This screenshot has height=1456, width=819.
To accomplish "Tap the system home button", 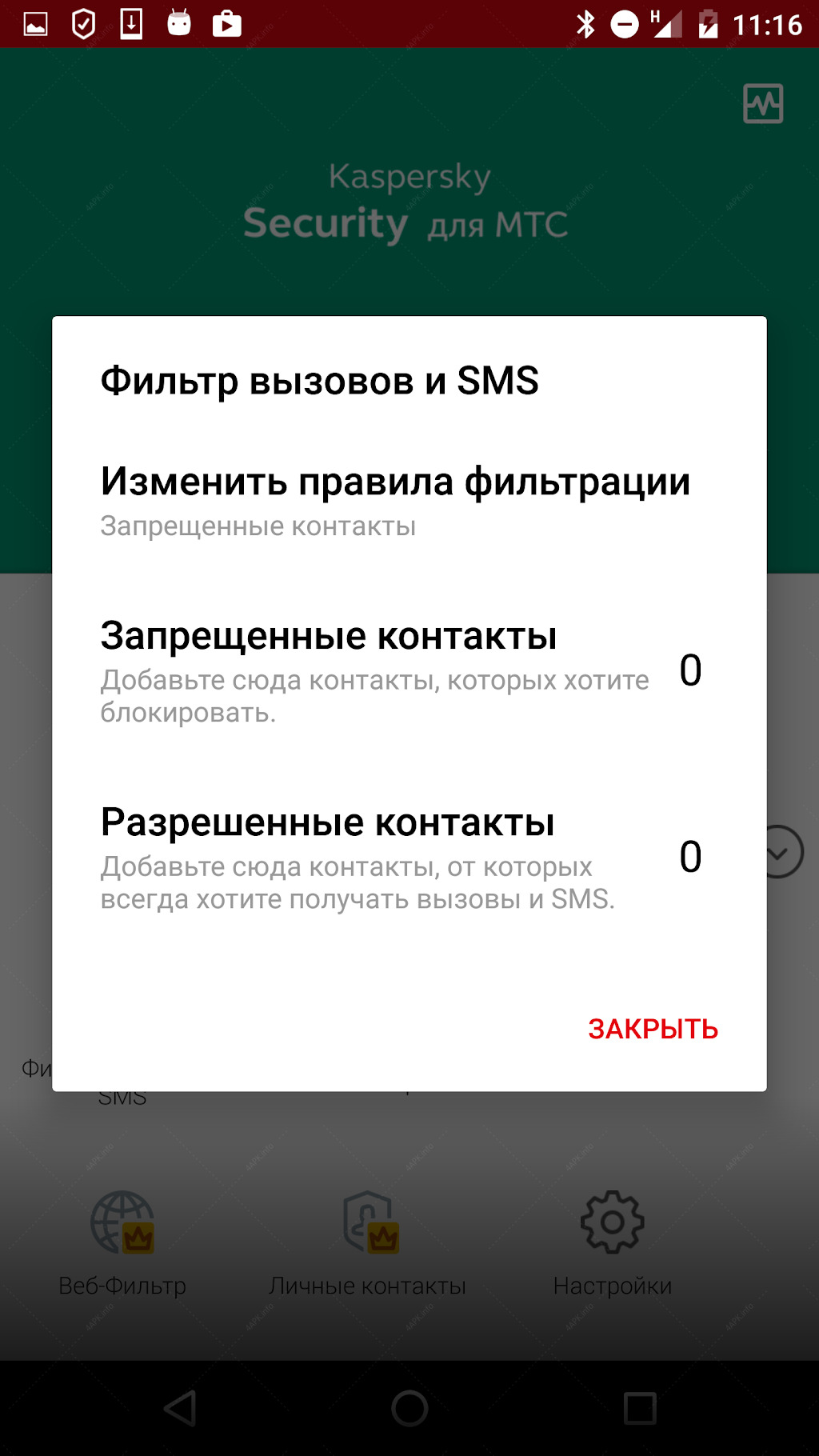I will coord(409,1408).
